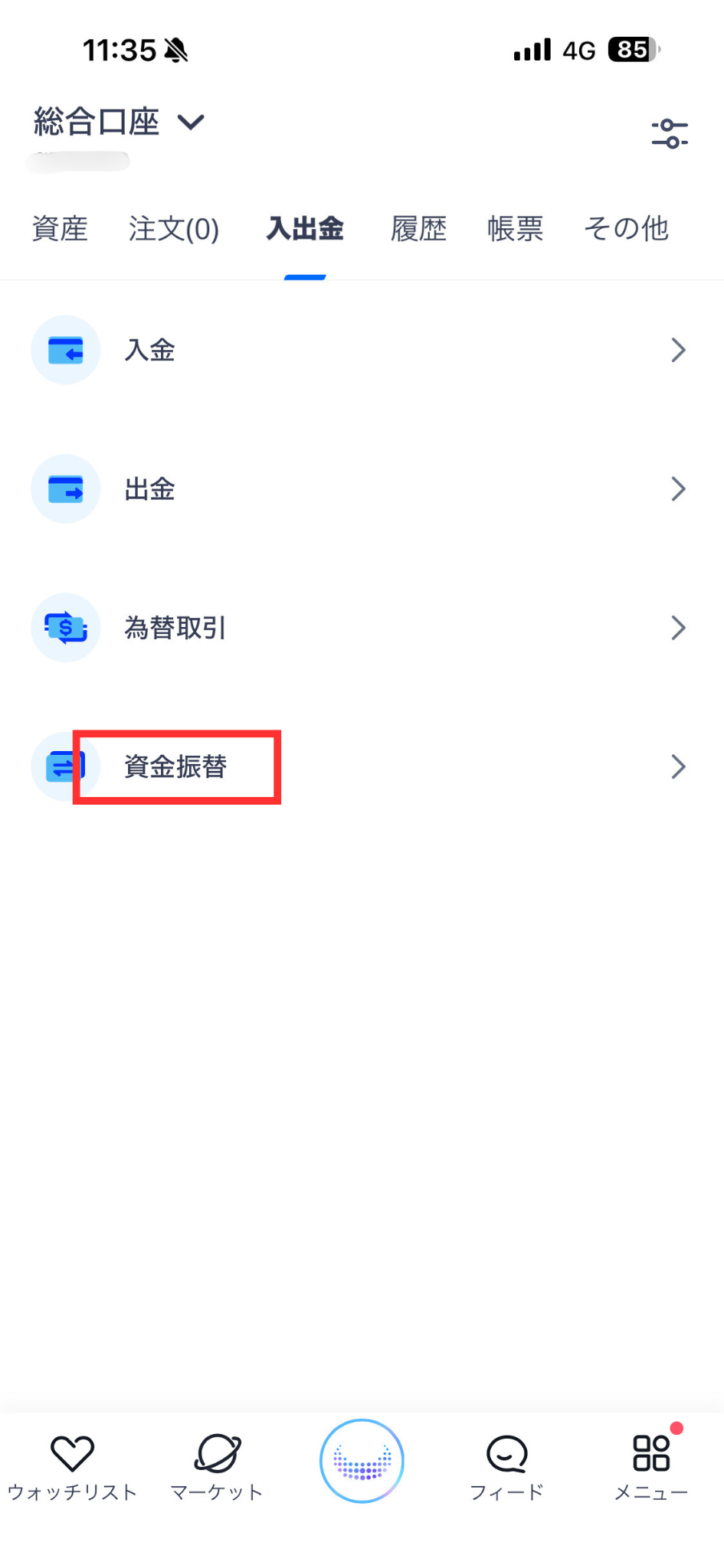Open the 入金 deposit row
This screenshot has height=1568, width=724.
click(362, 350)
